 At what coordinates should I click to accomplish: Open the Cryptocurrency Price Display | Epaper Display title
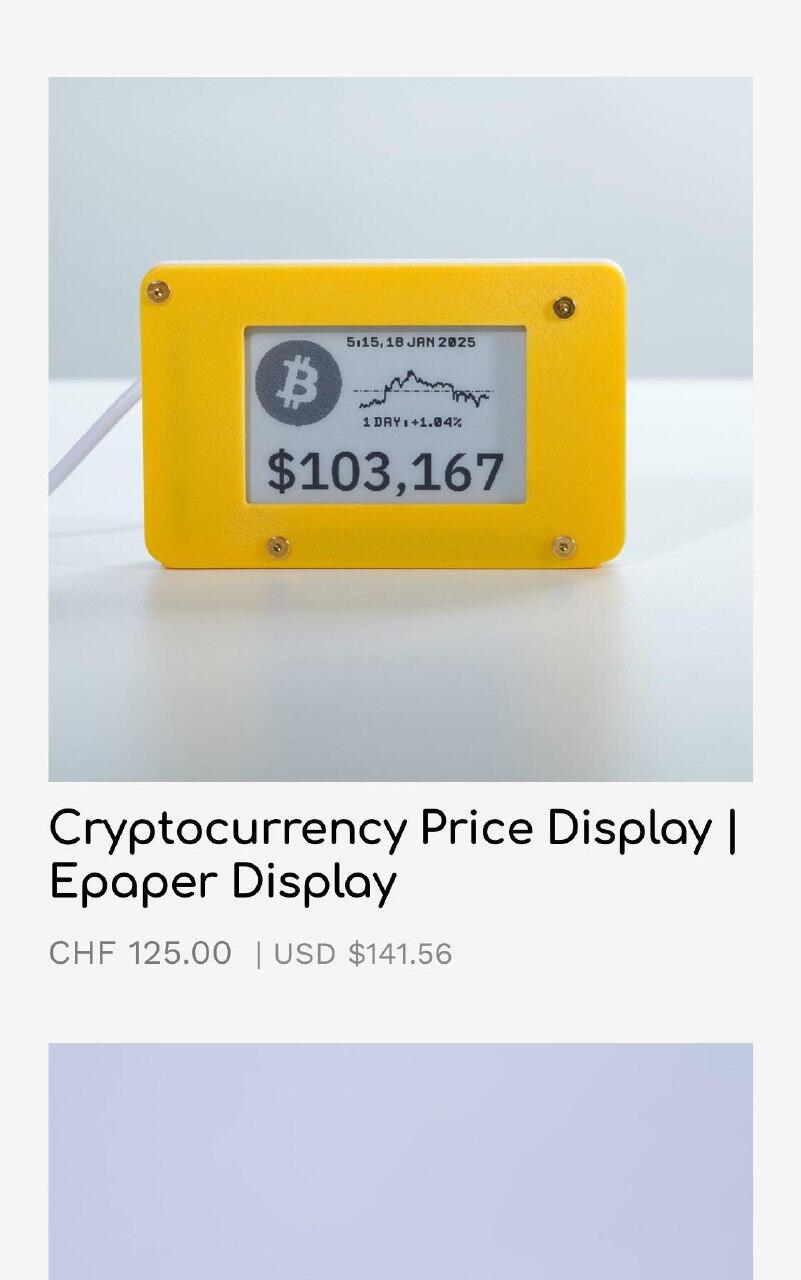click(392, 855)
